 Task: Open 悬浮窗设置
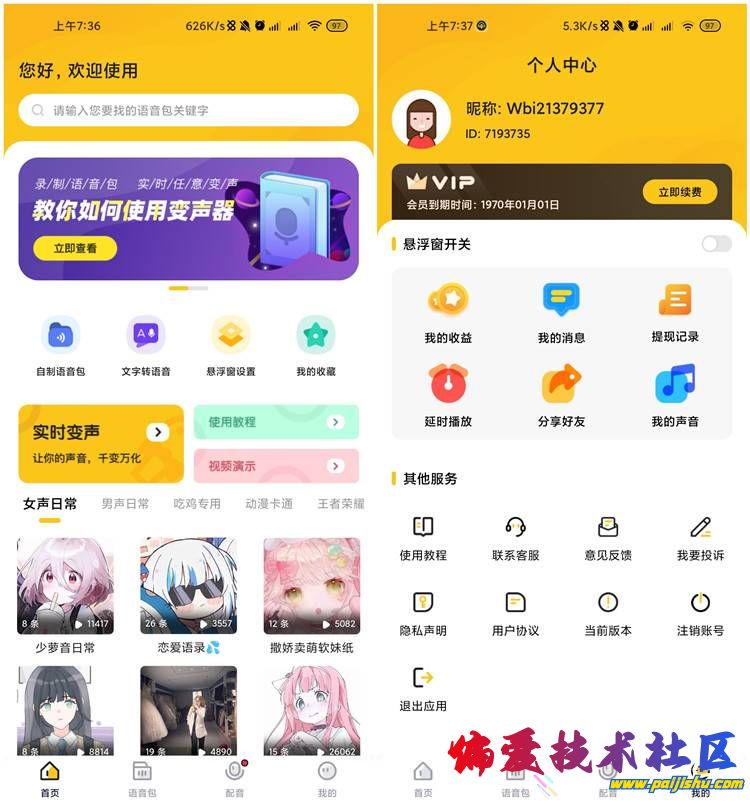click(x=231, y=345)
